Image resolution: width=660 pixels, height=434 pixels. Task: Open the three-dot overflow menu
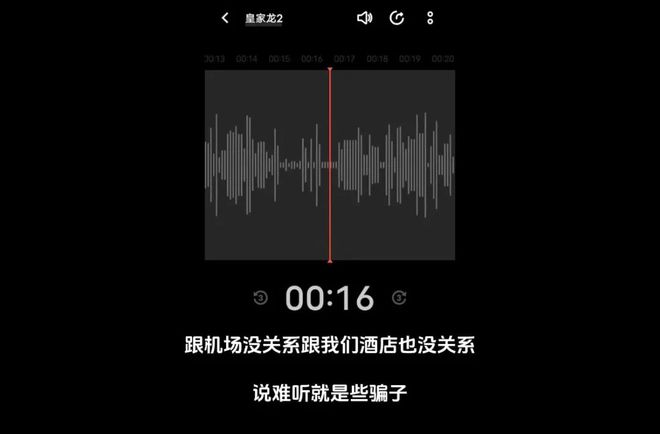430,18
